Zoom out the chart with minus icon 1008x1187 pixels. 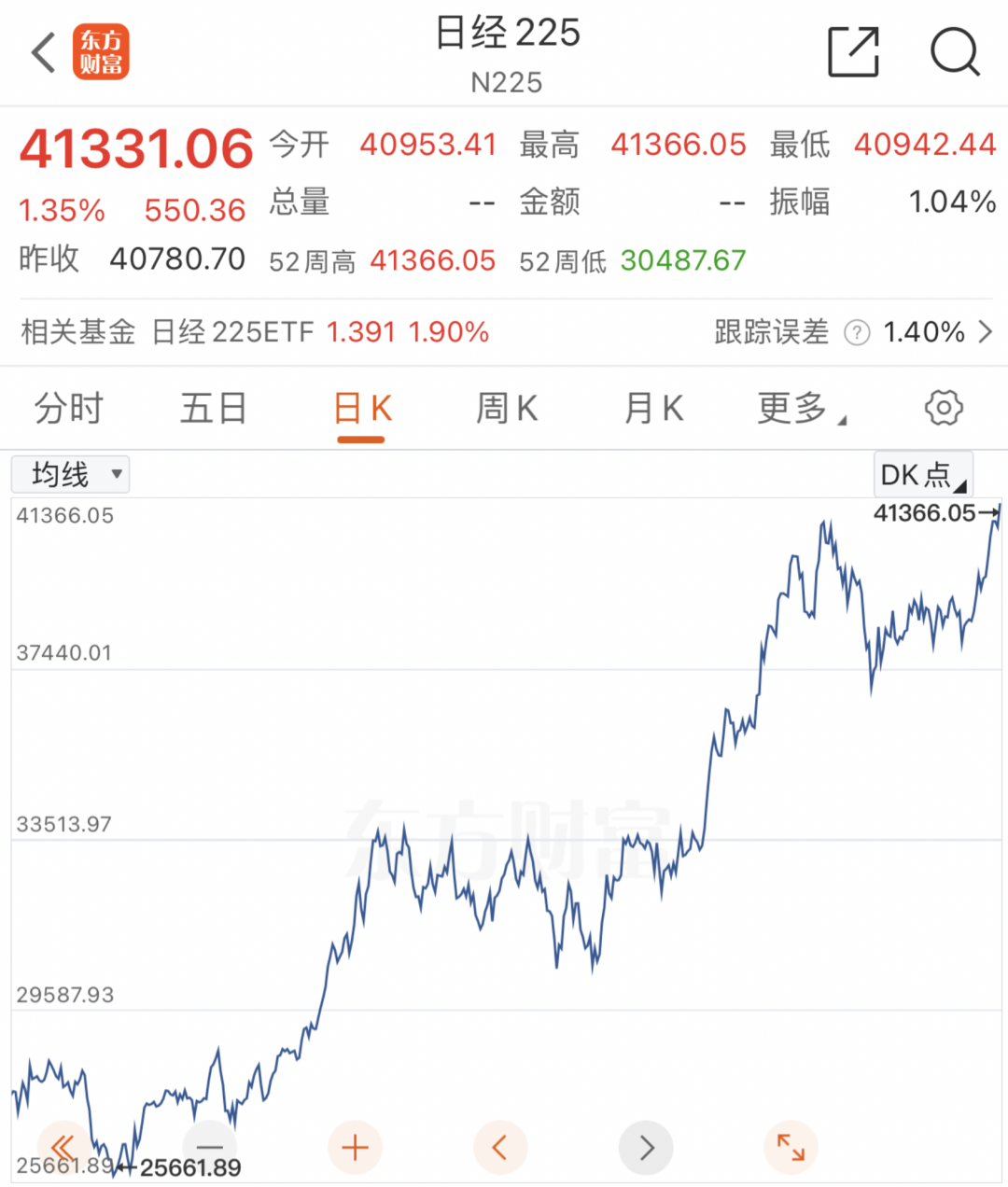209,1148
